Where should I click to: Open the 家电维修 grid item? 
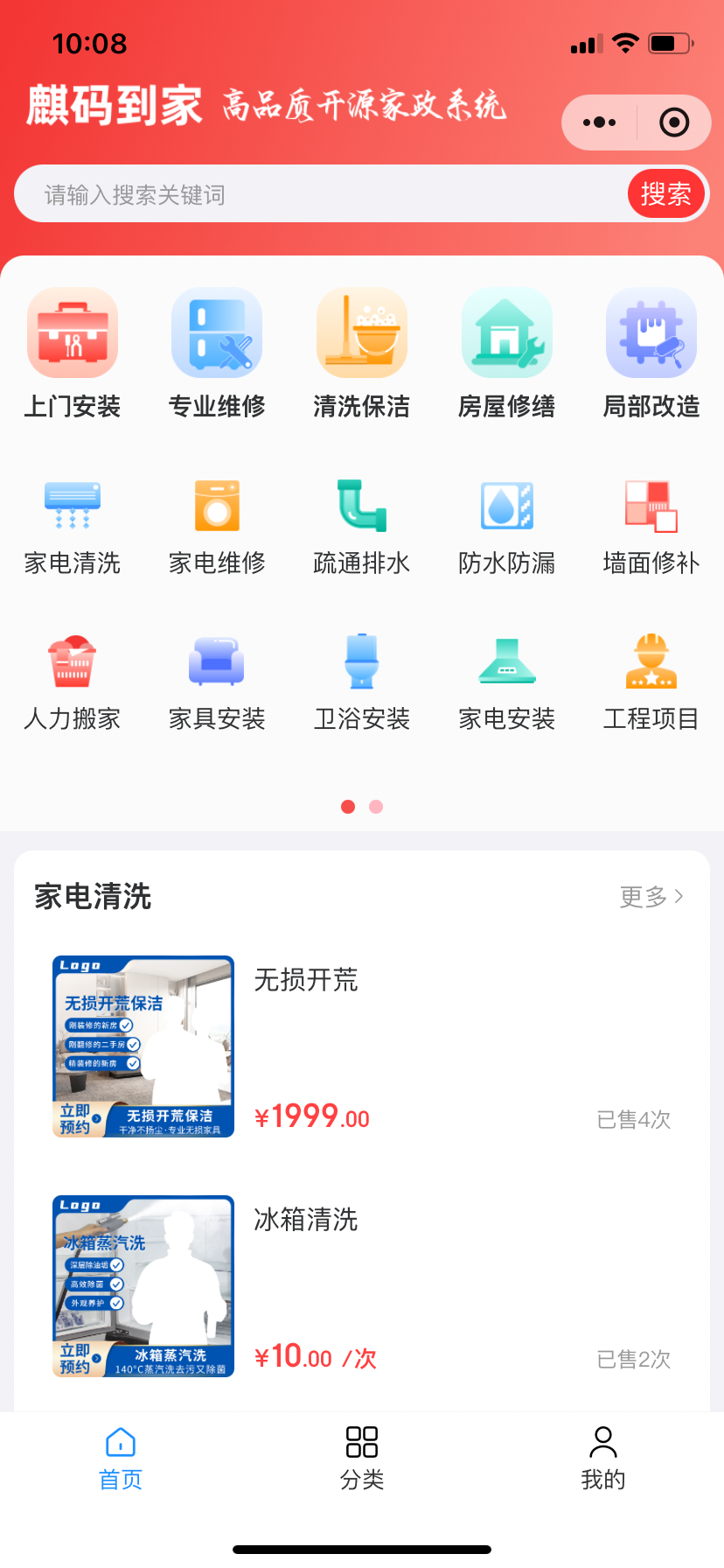pyautogui.click(x=217, y=527)
